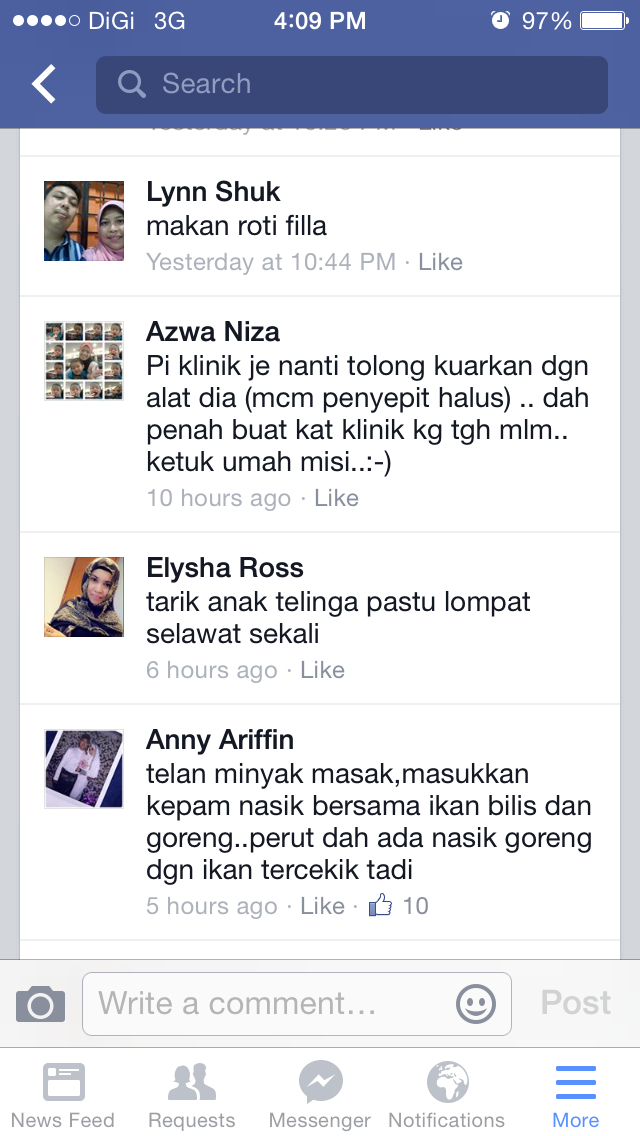Screen dimensions: 640x1136
Task: Focus the Write a comment field
Action: pos(270,1003)
